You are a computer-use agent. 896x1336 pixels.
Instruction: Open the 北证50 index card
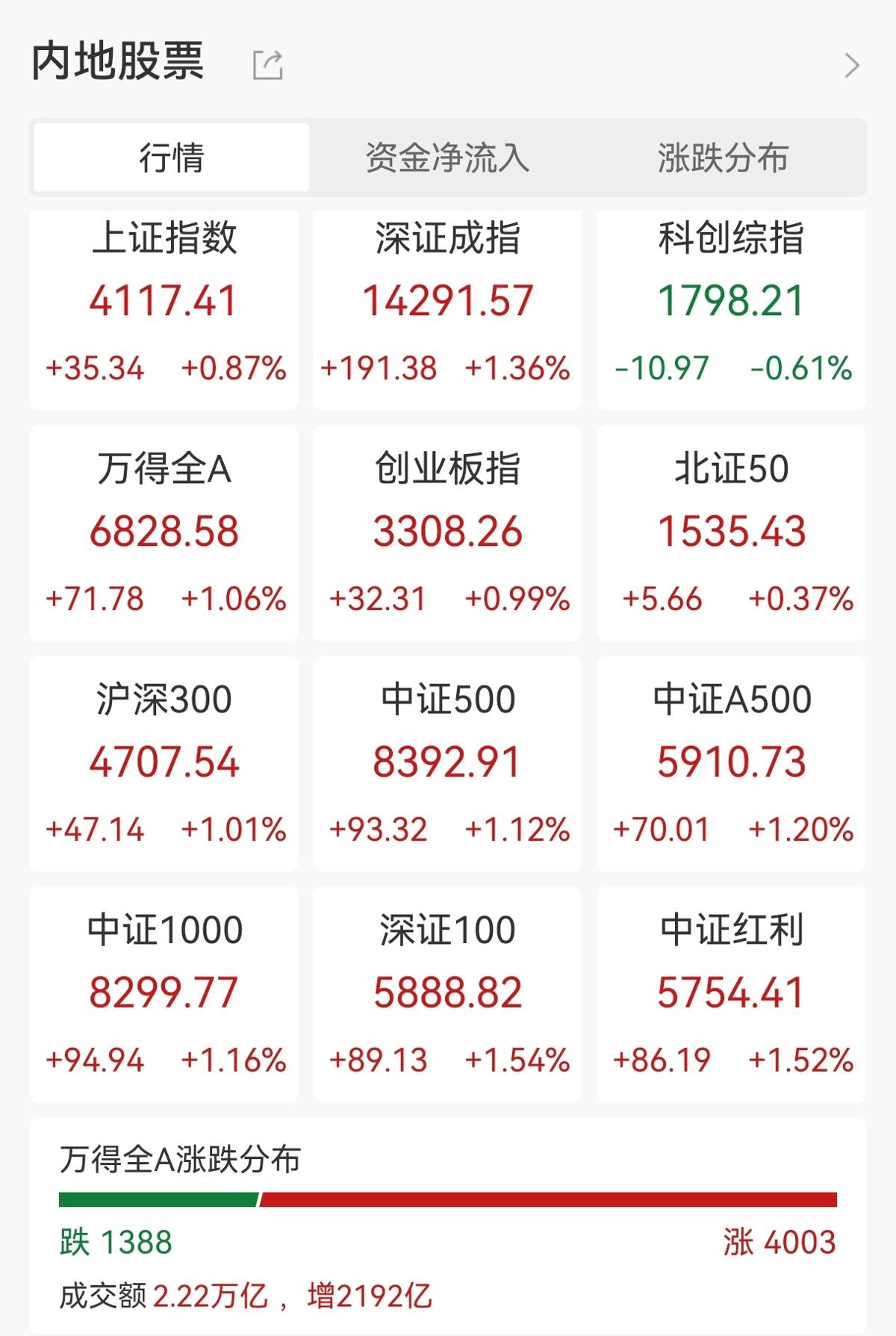(x=731, y=532)
